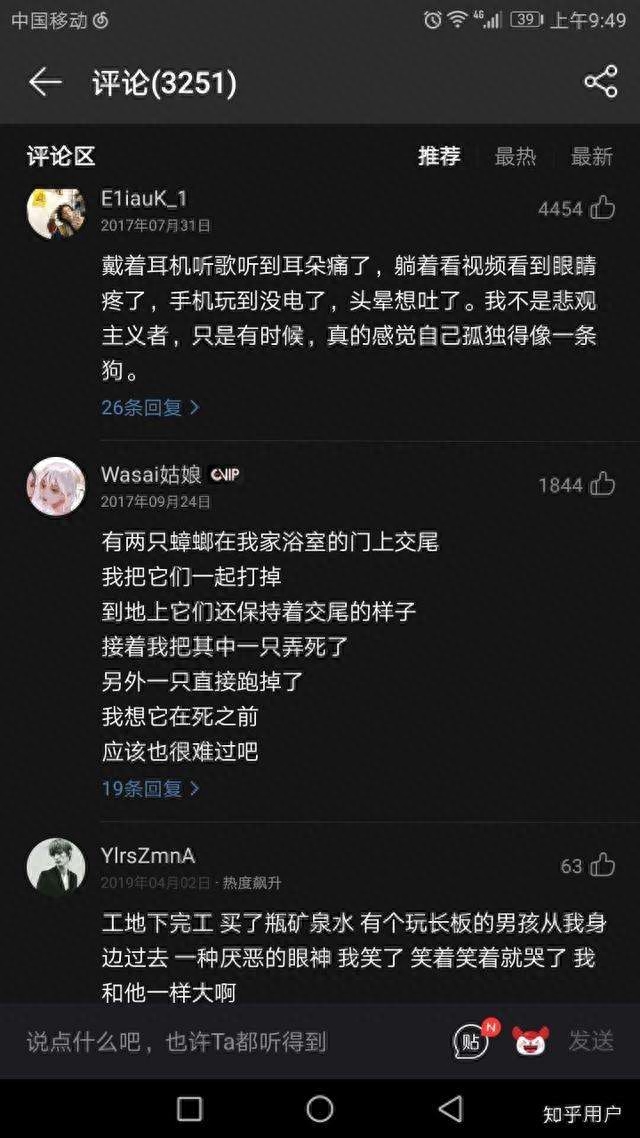Screen dimensions: 640x1138
Task: Open recent apps with square button
Action: [189, 1108]
